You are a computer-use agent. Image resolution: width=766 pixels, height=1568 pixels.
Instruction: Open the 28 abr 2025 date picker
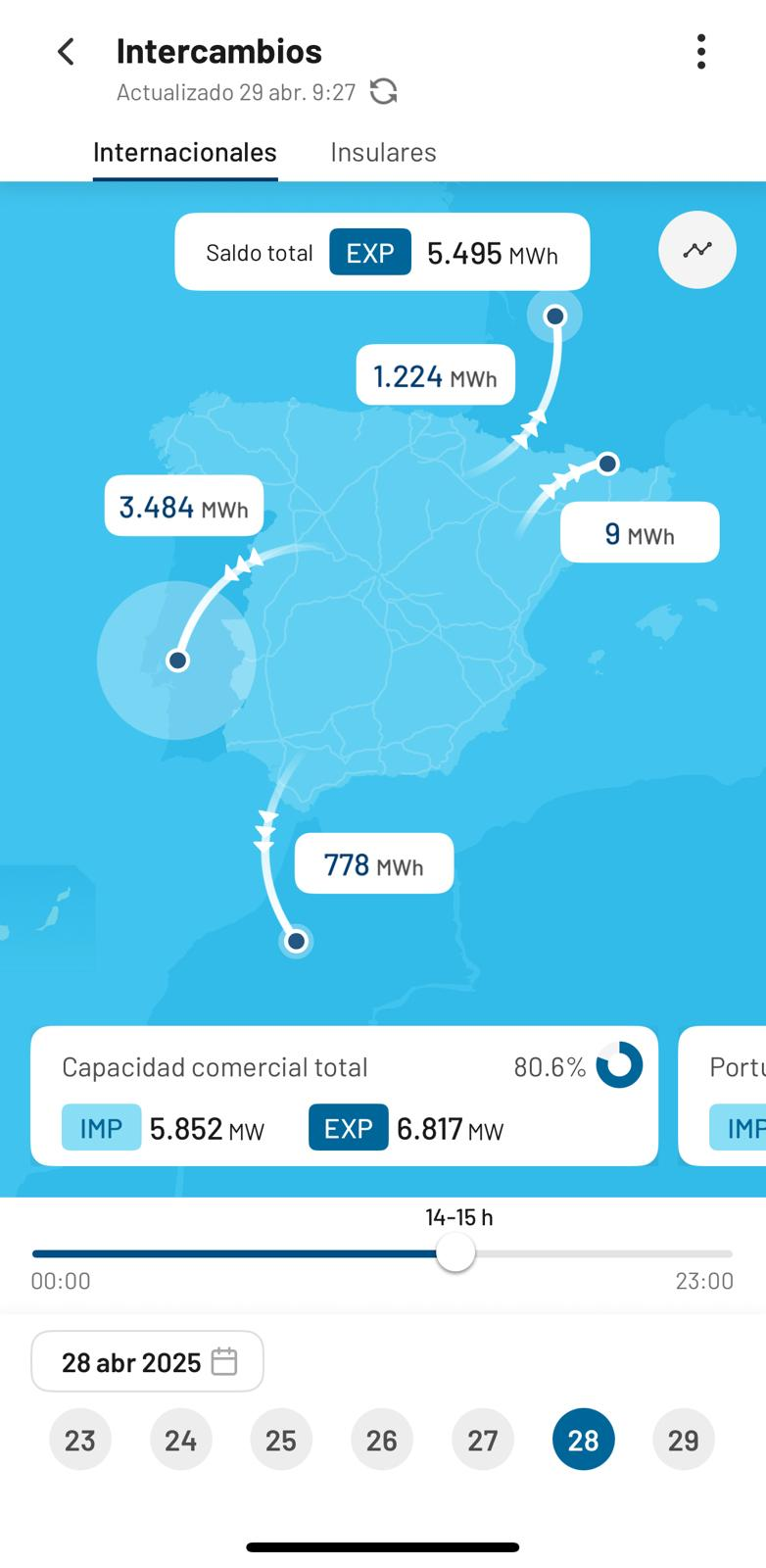coord(148,1361)
